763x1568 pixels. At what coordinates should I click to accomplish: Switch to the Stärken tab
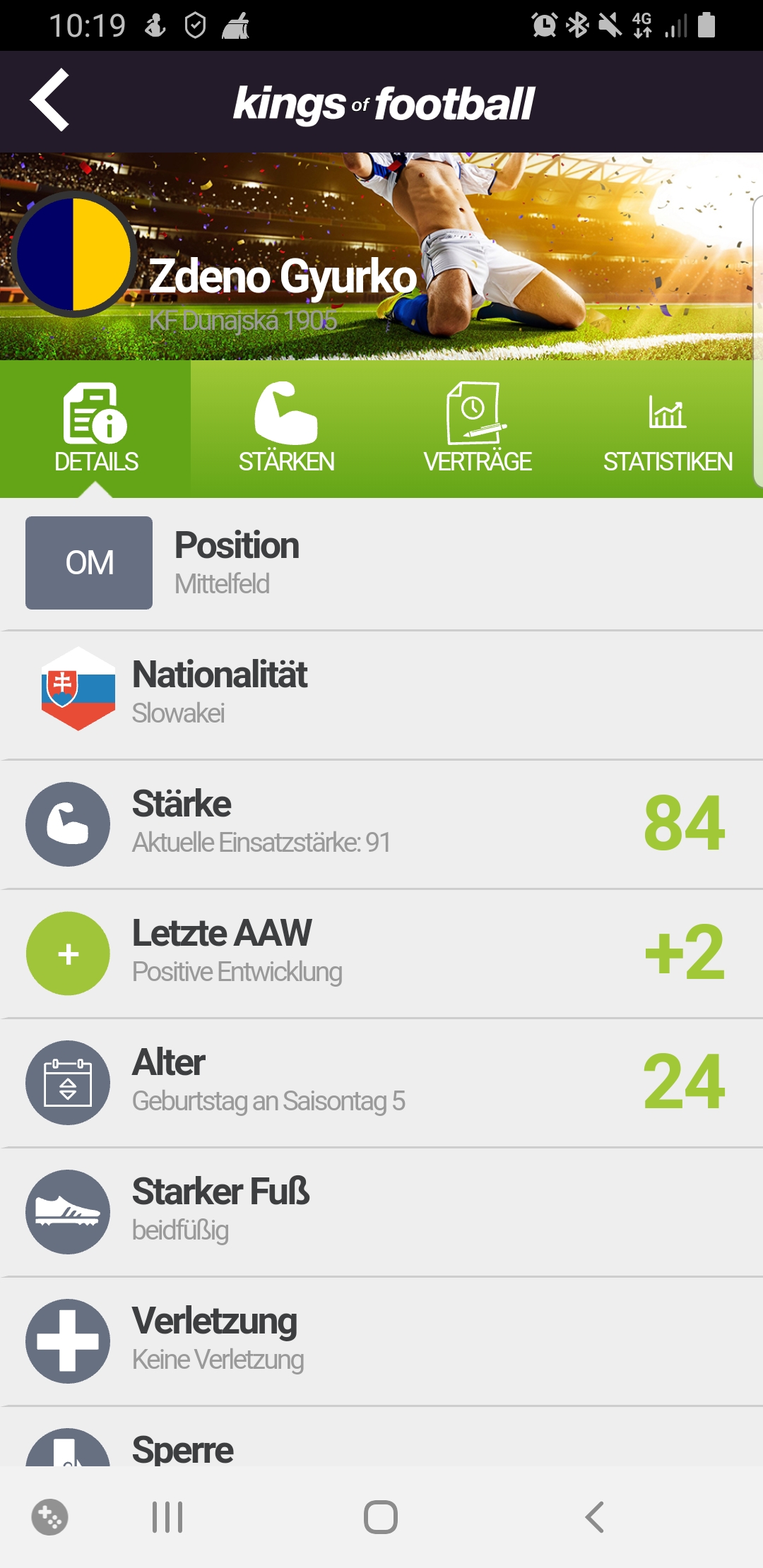286,429
